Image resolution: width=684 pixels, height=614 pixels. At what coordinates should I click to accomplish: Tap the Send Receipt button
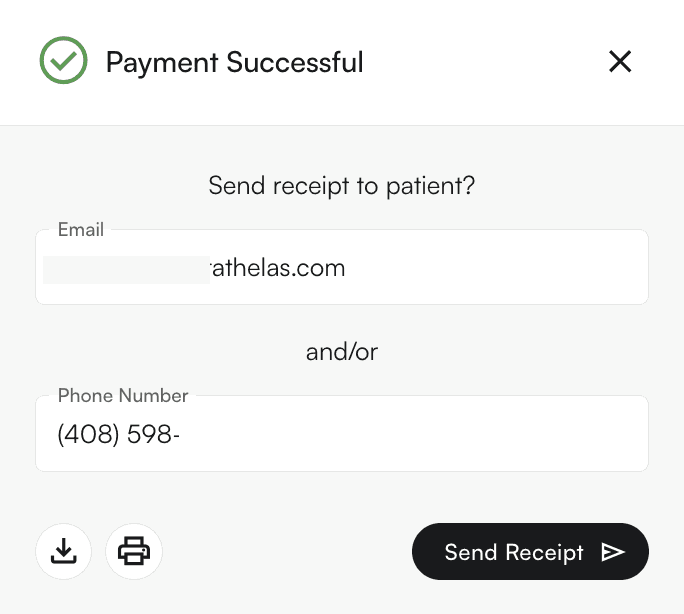(530, 552)
